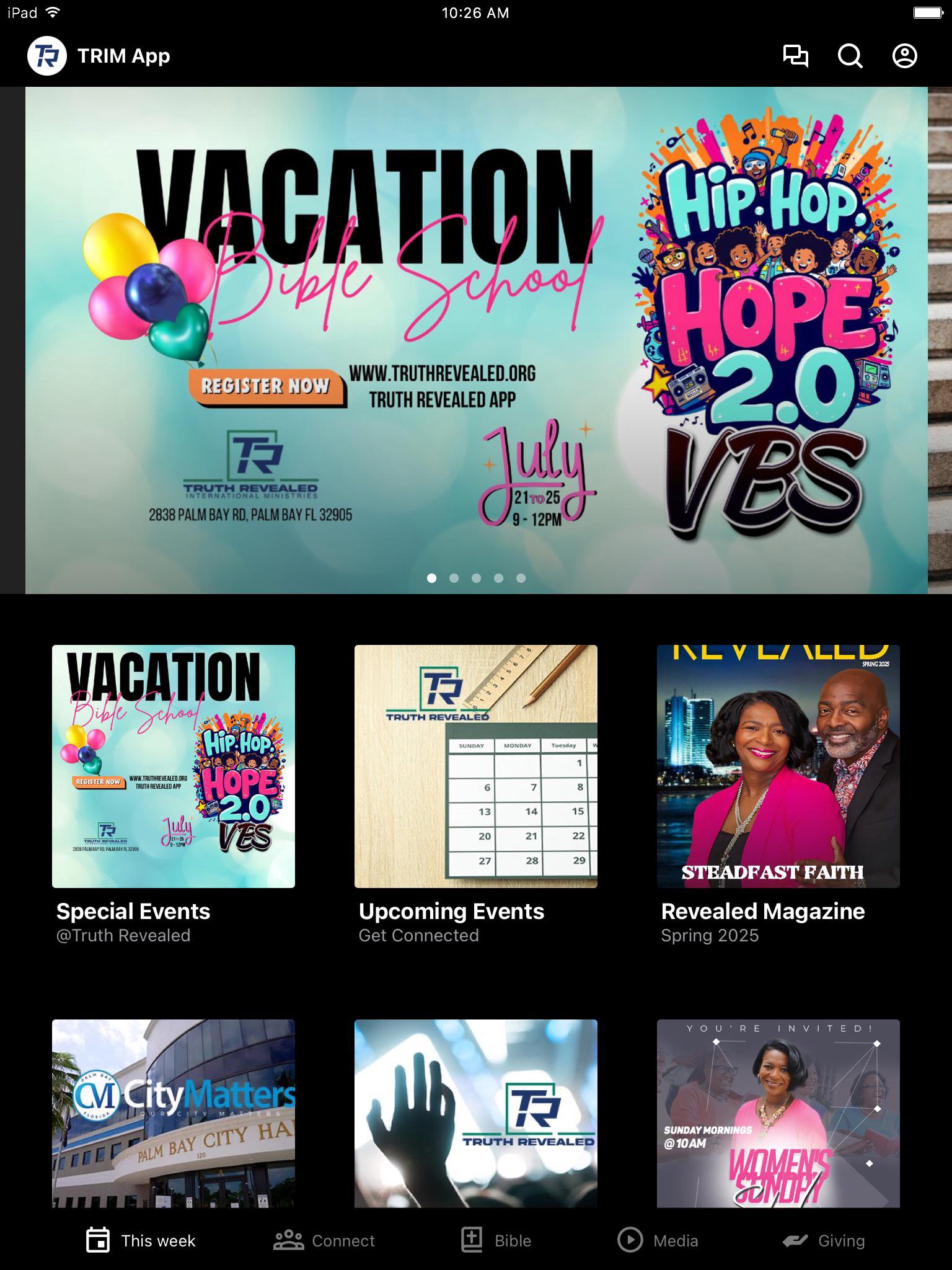952x1270 pixels.
Task: Switch to the Bible tab
Action: [x=496, y=1240]
